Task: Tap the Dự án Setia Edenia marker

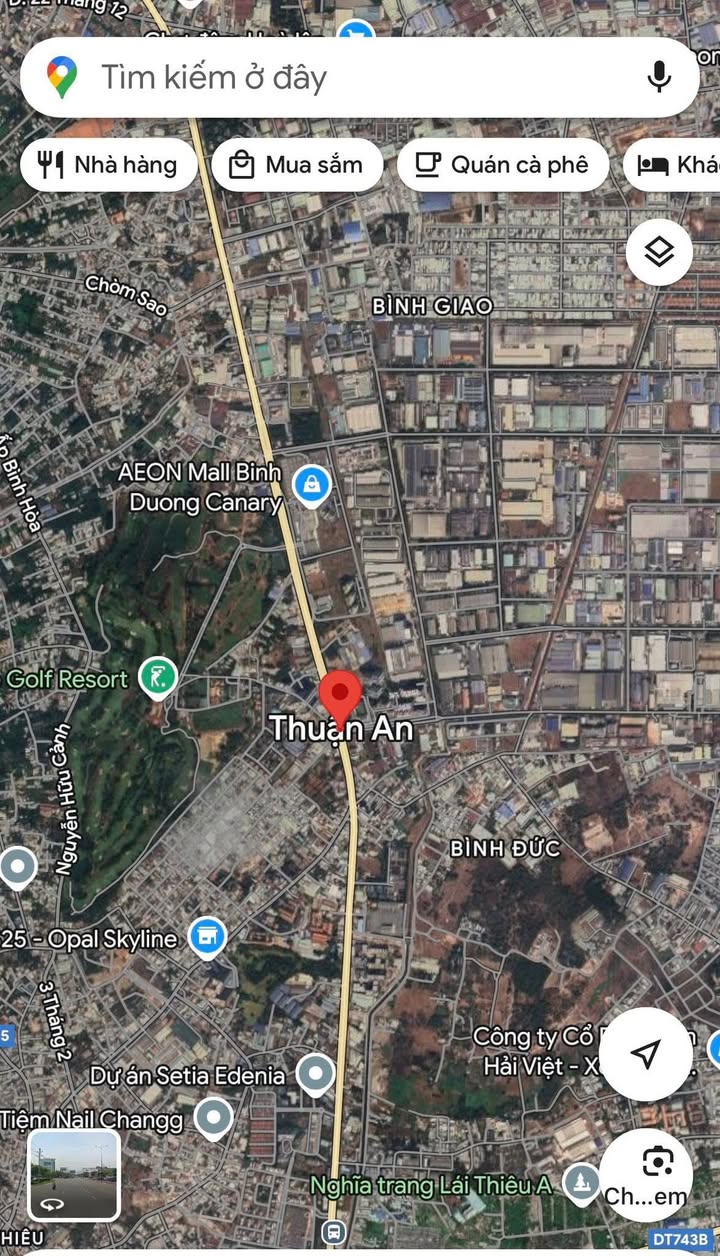Action: click(316, 1074)
